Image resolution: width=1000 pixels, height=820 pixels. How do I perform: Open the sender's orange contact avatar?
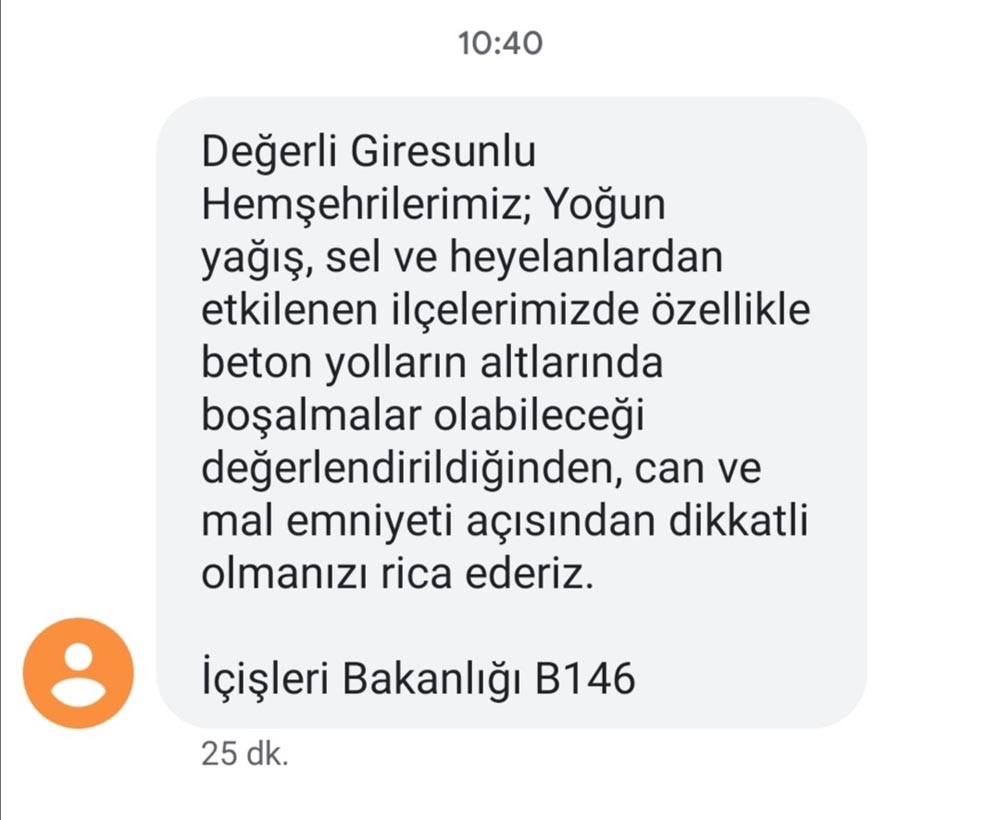(x=77, y=673)
